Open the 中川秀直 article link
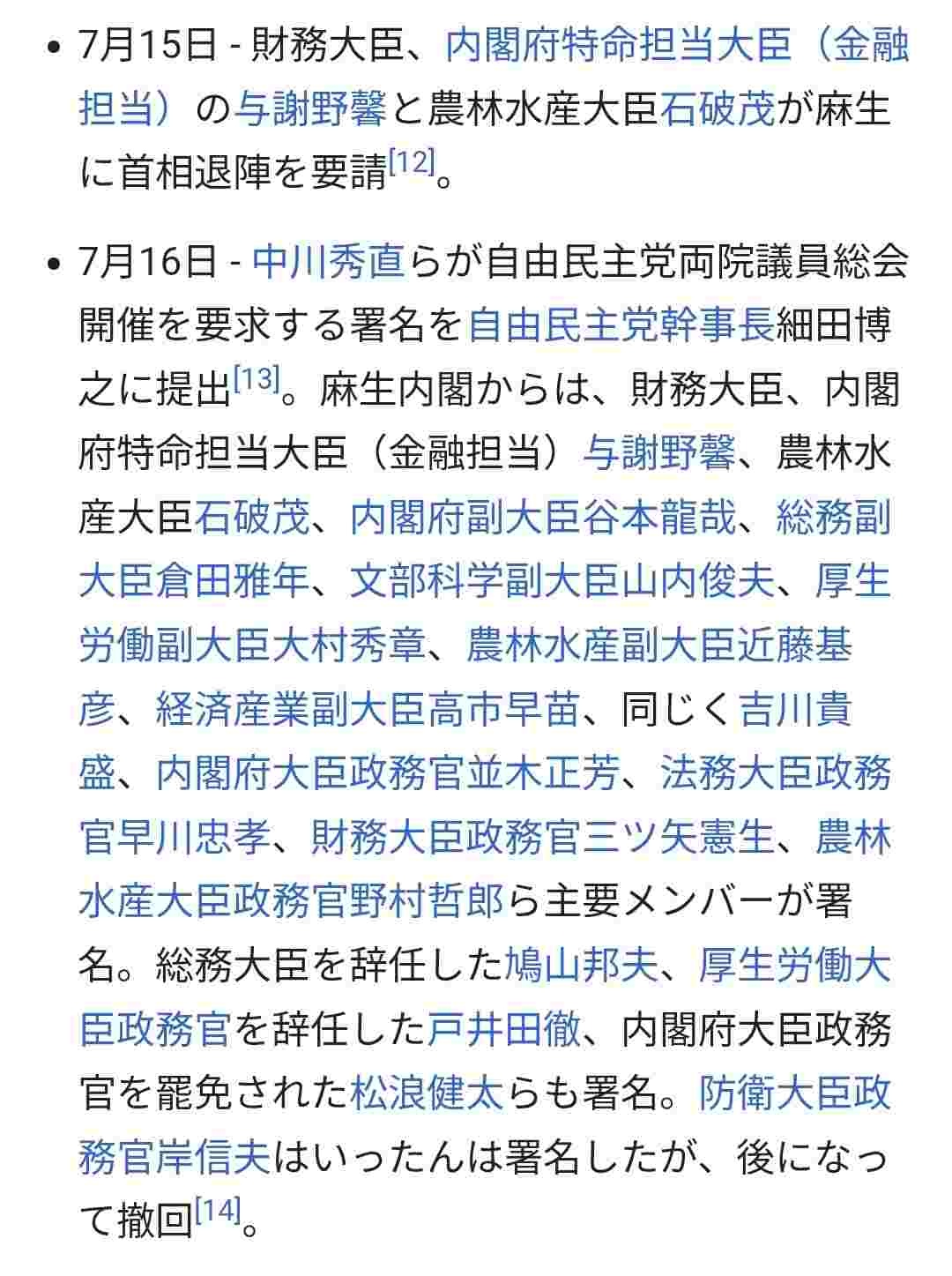Viewport: 952px width, 1276px height. click(328, 262)
